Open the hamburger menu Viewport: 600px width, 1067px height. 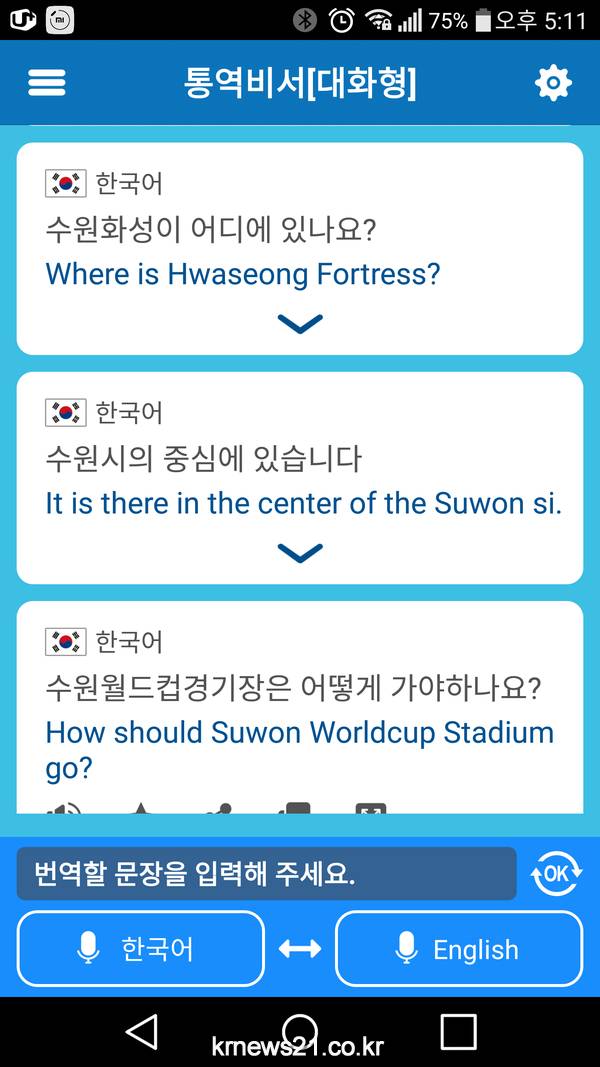click(x=46, y=83)
